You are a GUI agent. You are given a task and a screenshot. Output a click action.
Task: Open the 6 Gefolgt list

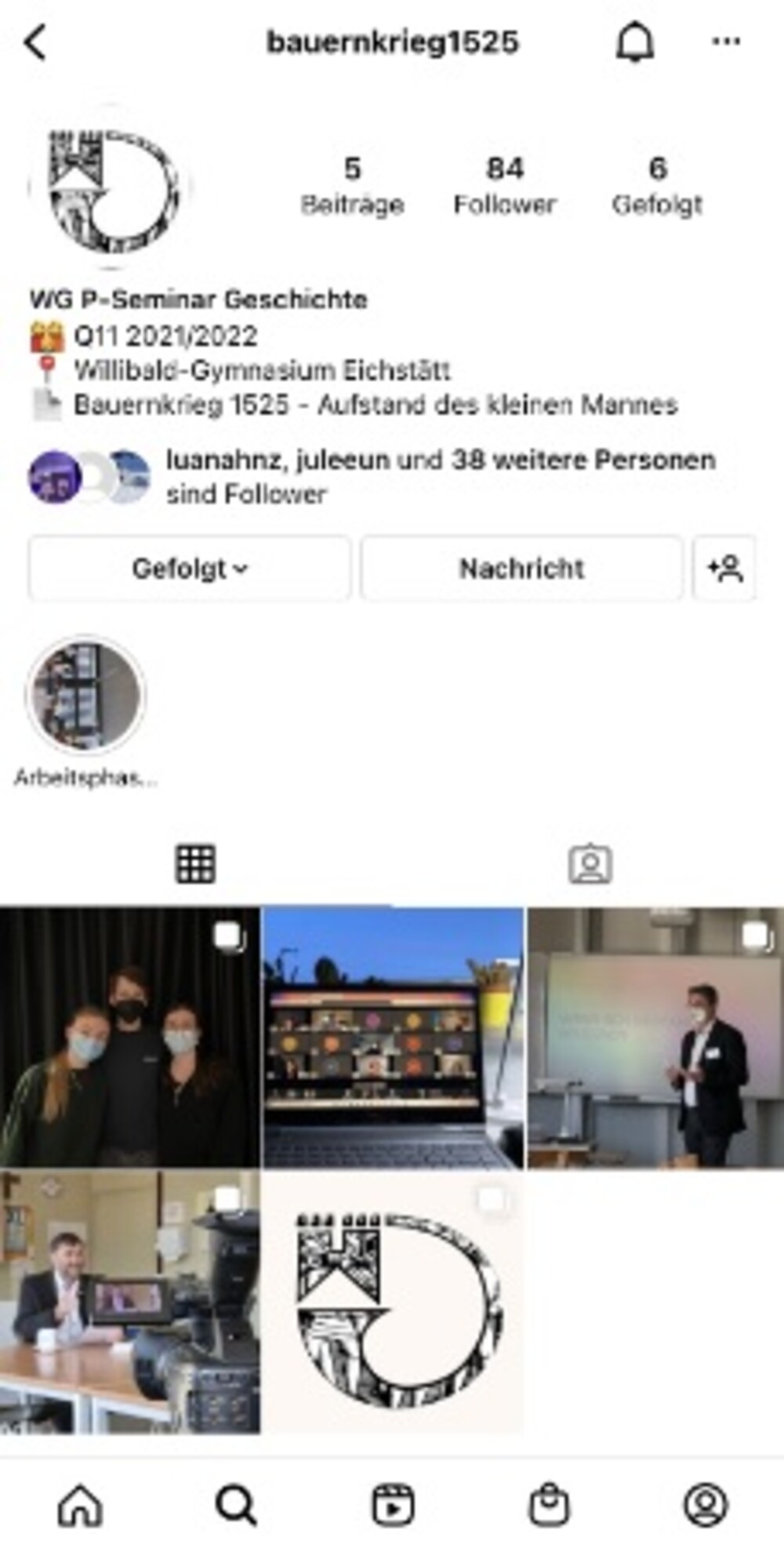coord(657,186)
